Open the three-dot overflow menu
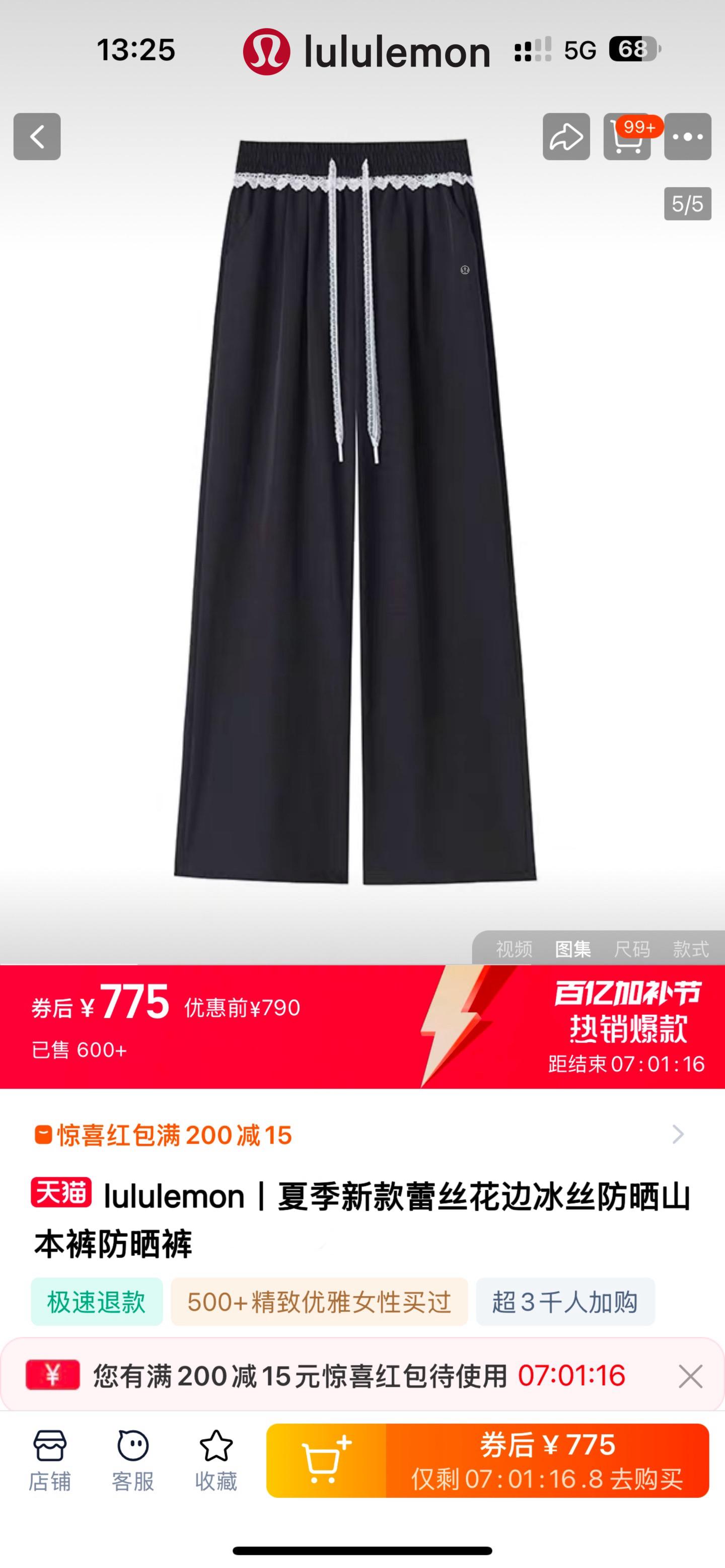The height and width of the screenshot is (1568, 725). click(687, 136)
